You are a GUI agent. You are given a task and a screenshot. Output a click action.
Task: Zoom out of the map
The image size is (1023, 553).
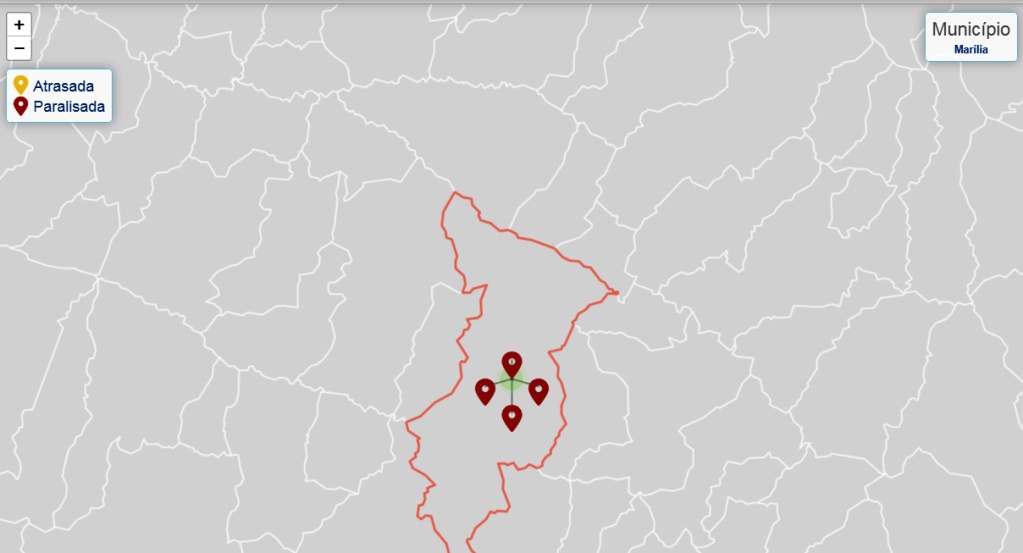tap(19, 48)
